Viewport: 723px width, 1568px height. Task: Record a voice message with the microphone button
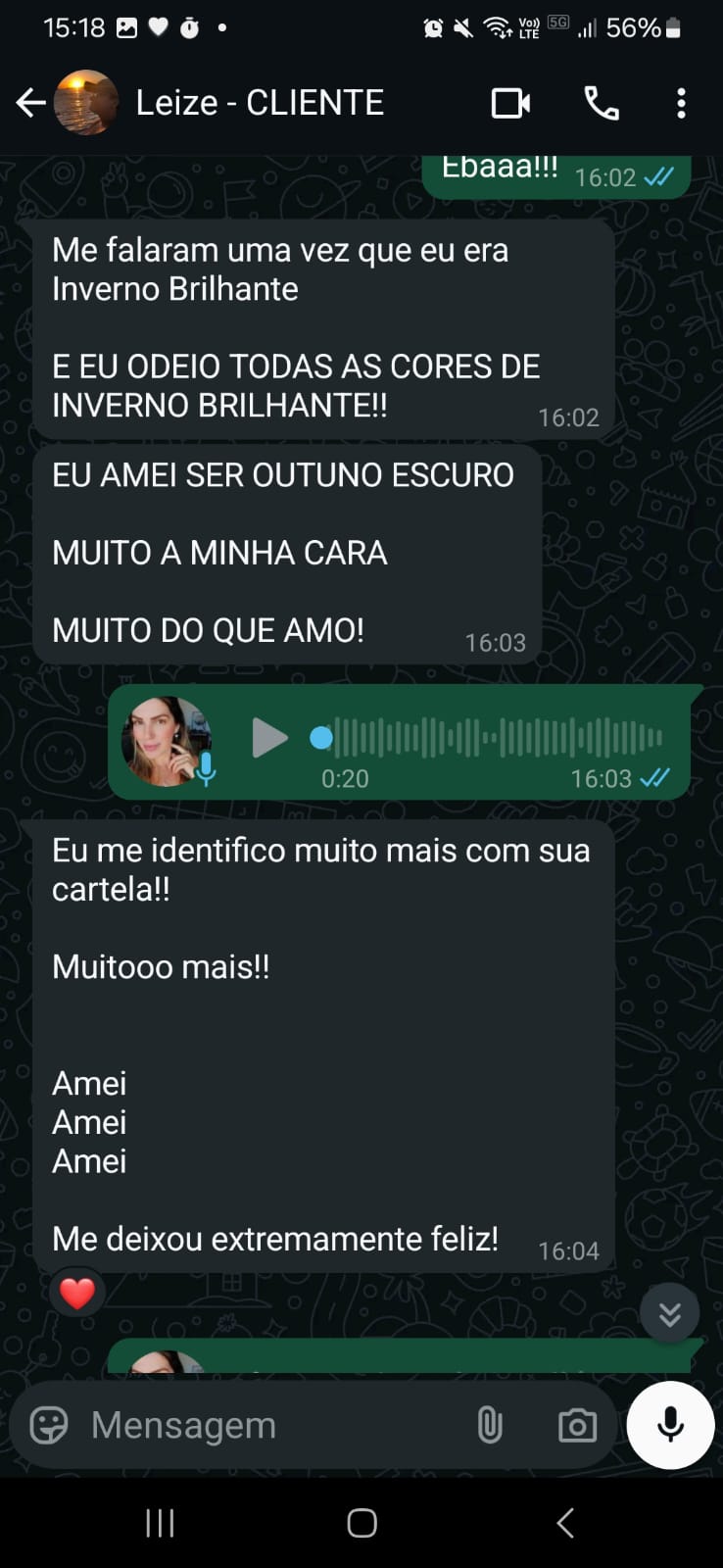pyautogui.click(x=670, y=1425)
